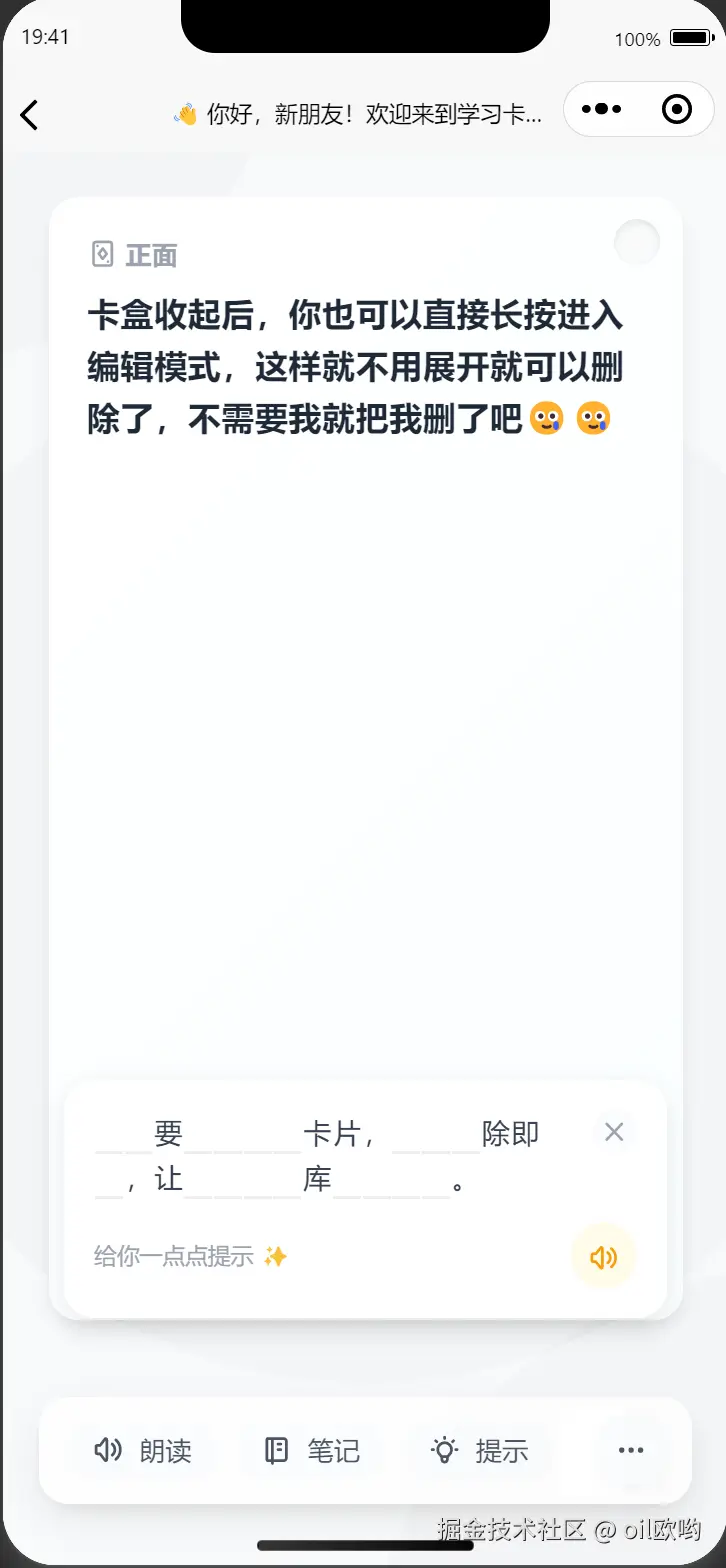Flip the 正面 card to its back
726x1568 pixels.
tap(365, 700)
